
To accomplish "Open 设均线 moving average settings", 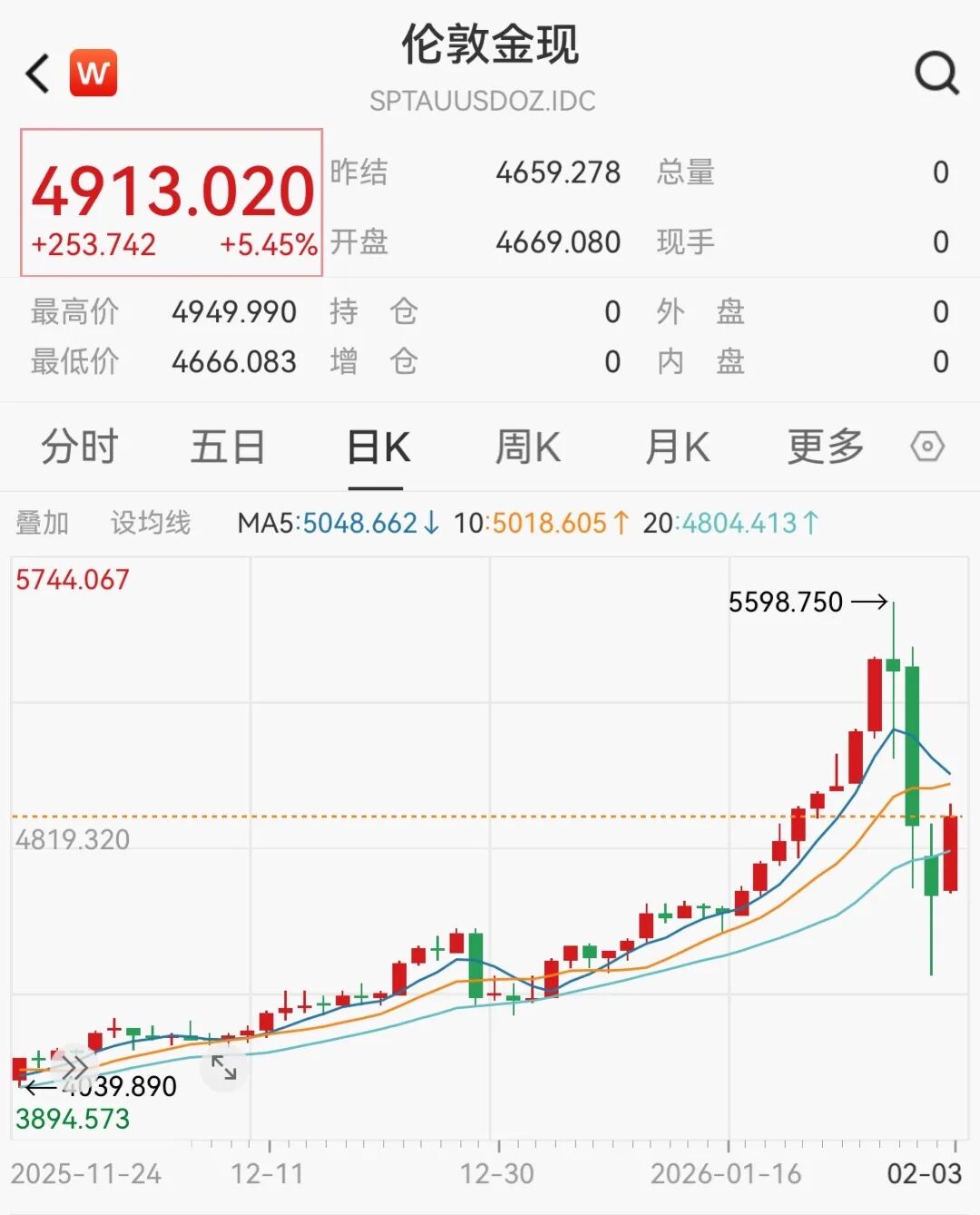I will (151, 524).
